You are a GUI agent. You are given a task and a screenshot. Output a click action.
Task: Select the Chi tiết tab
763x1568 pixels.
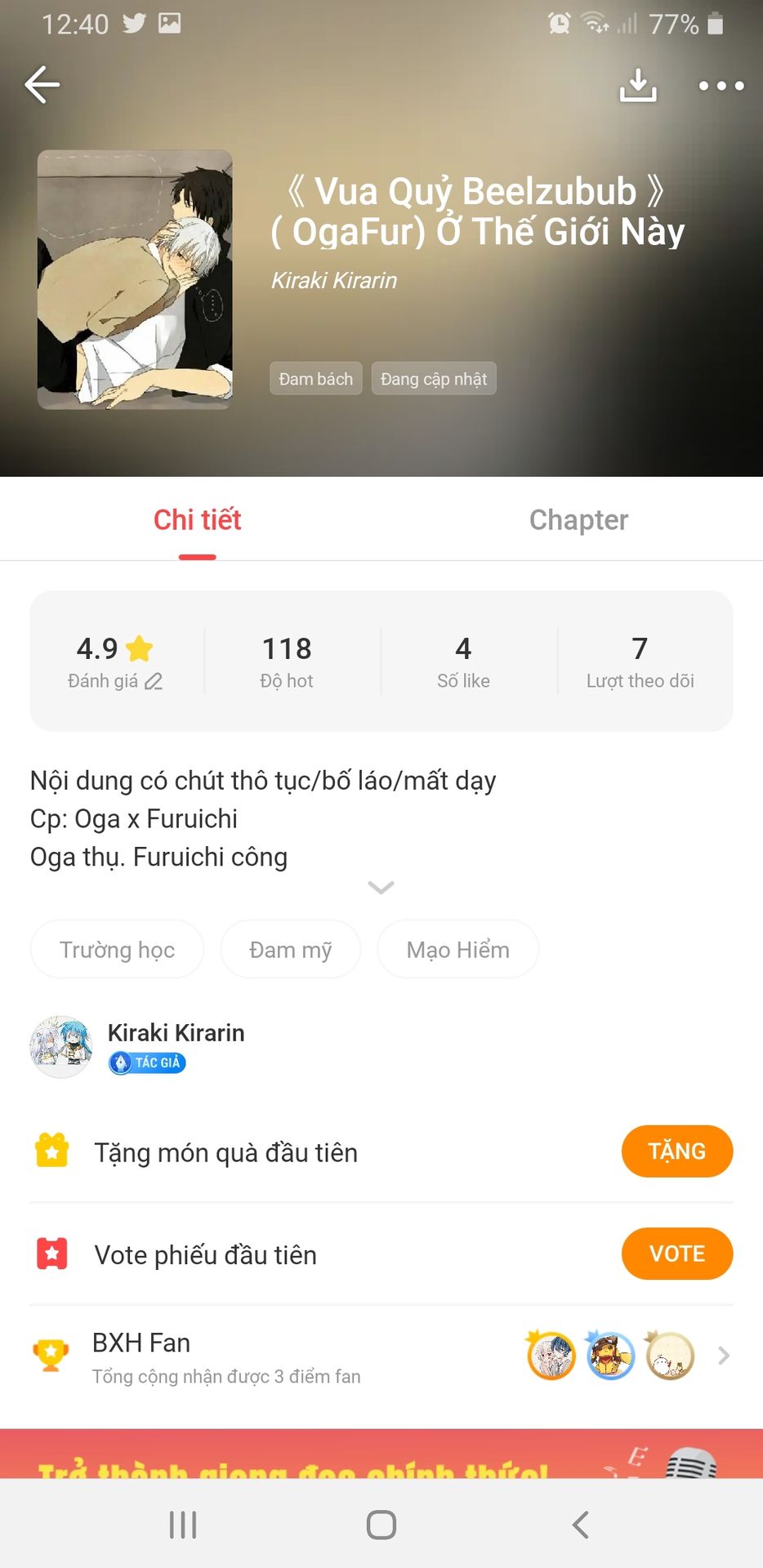pos(198,520)
